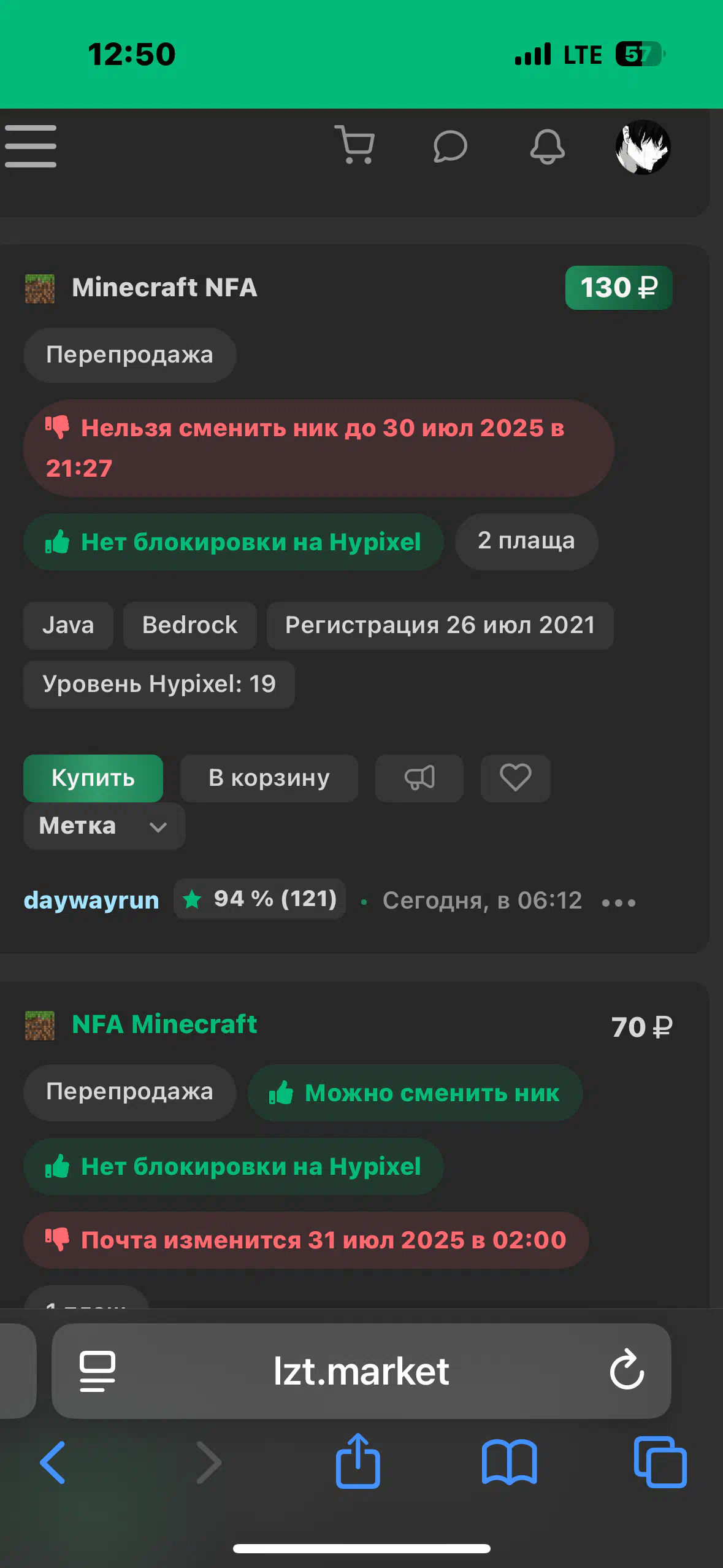Screen dimensions: 723x1568
Task: Open Safari bookmarks
Action: (x=510, y=1462)
